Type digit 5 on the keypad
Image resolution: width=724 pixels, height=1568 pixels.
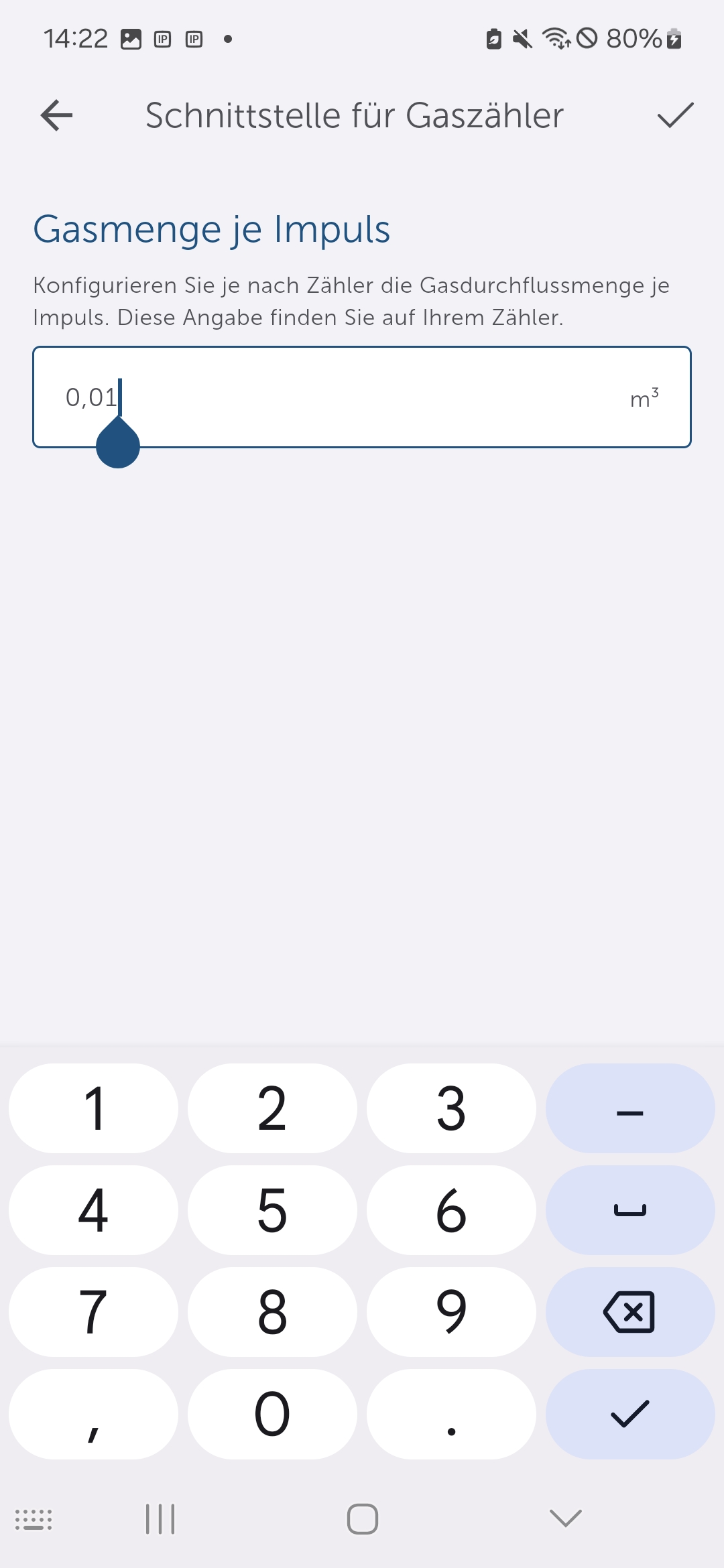[x=272, y=1210]
